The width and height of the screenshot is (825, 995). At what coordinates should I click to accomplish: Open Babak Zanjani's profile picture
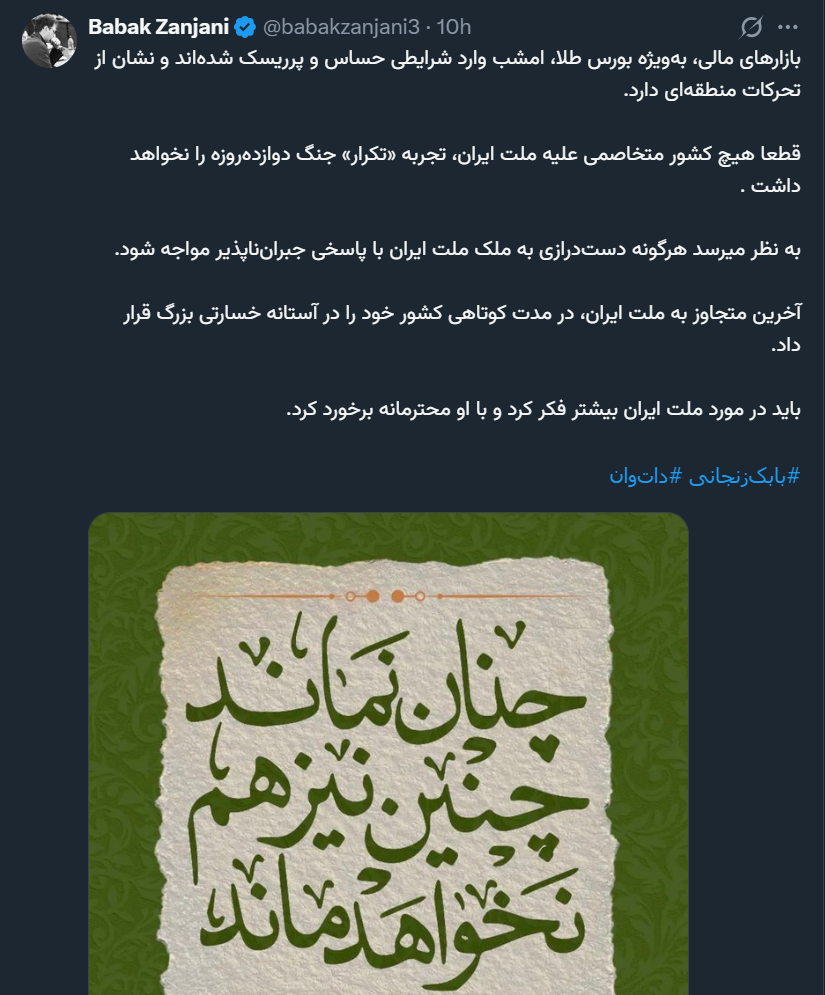pyautogui.click(x=48, y=40)
